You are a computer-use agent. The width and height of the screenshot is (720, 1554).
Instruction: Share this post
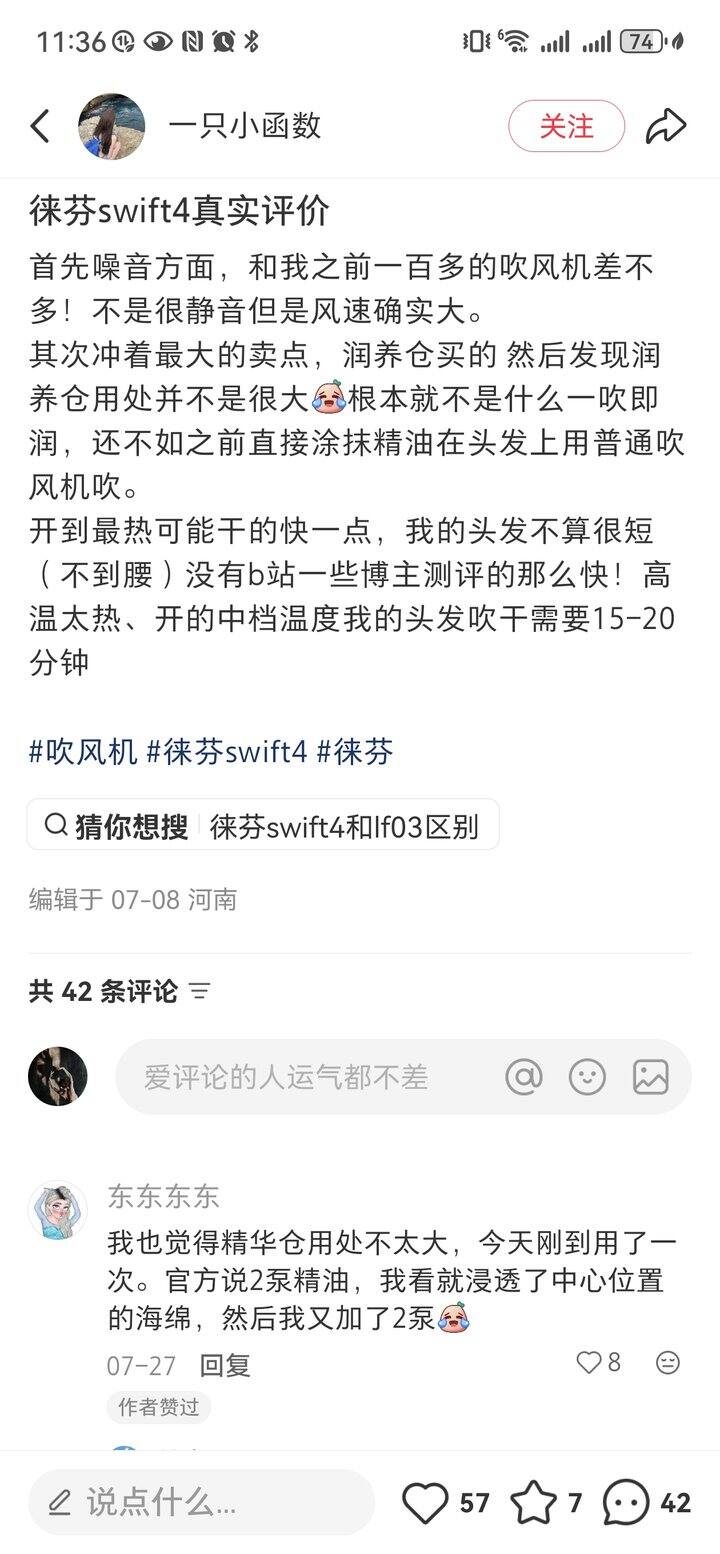point(665,126)
